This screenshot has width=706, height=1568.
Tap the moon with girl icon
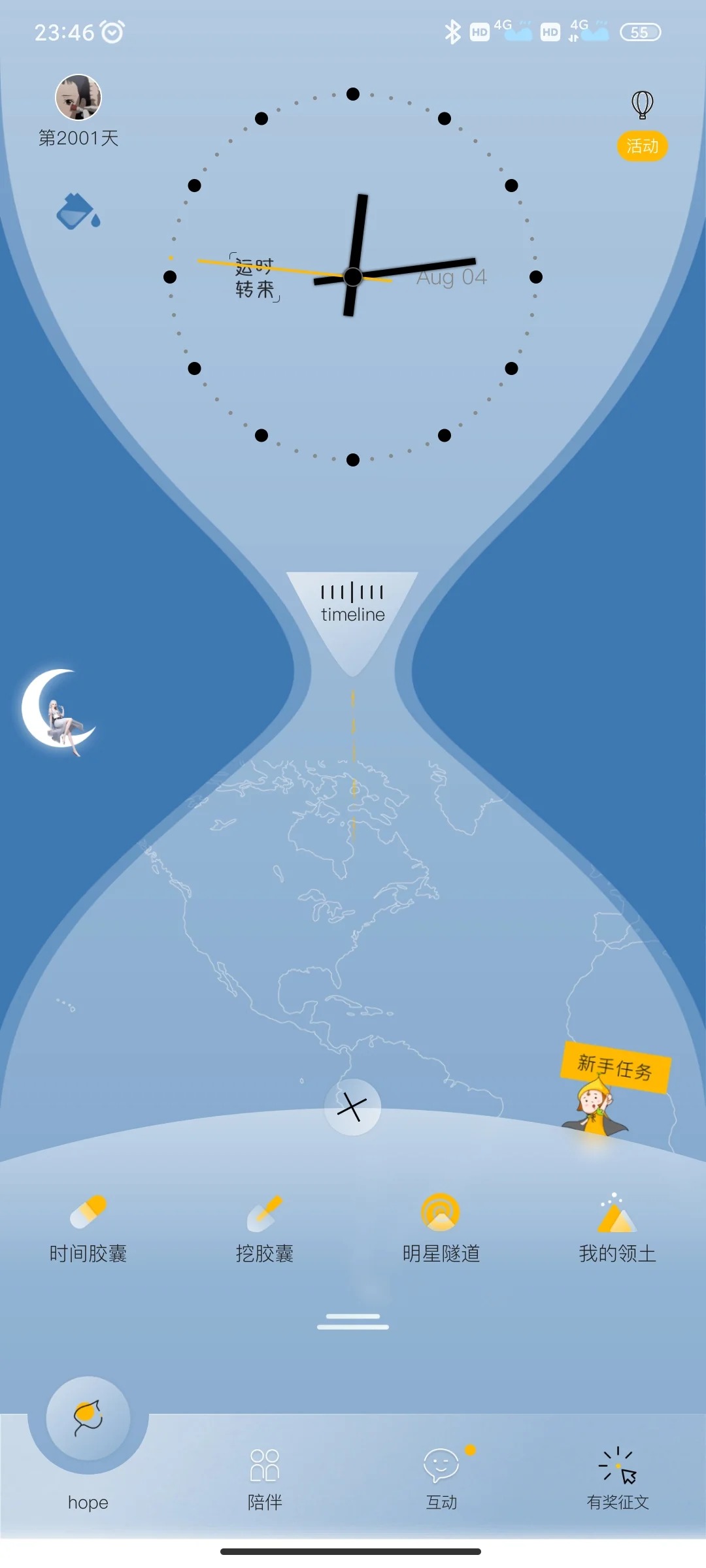click(x=59, y=710)
